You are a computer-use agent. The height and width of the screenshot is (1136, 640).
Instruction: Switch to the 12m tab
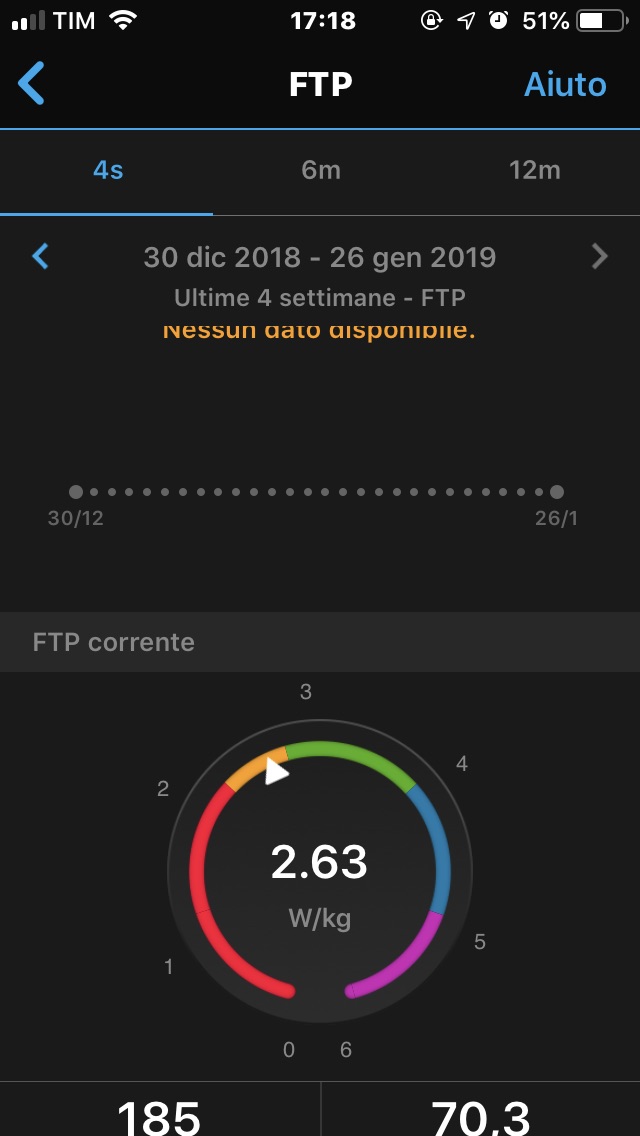coord(534,170)
